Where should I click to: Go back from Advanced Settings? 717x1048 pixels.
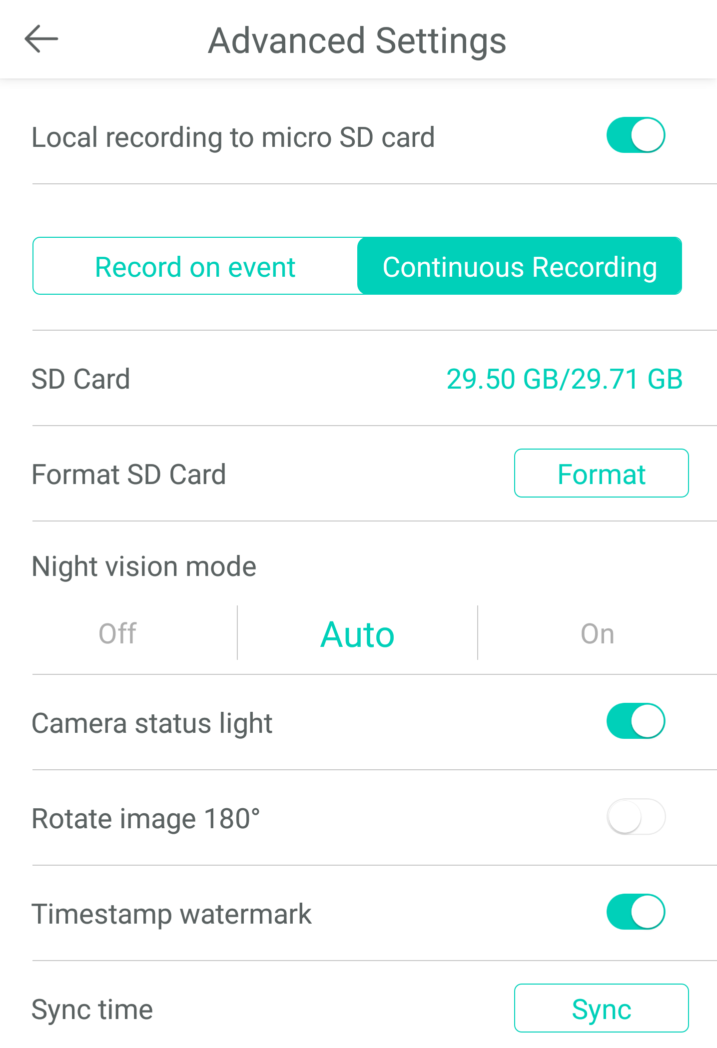pyautogui.click(x=42, y=40)
